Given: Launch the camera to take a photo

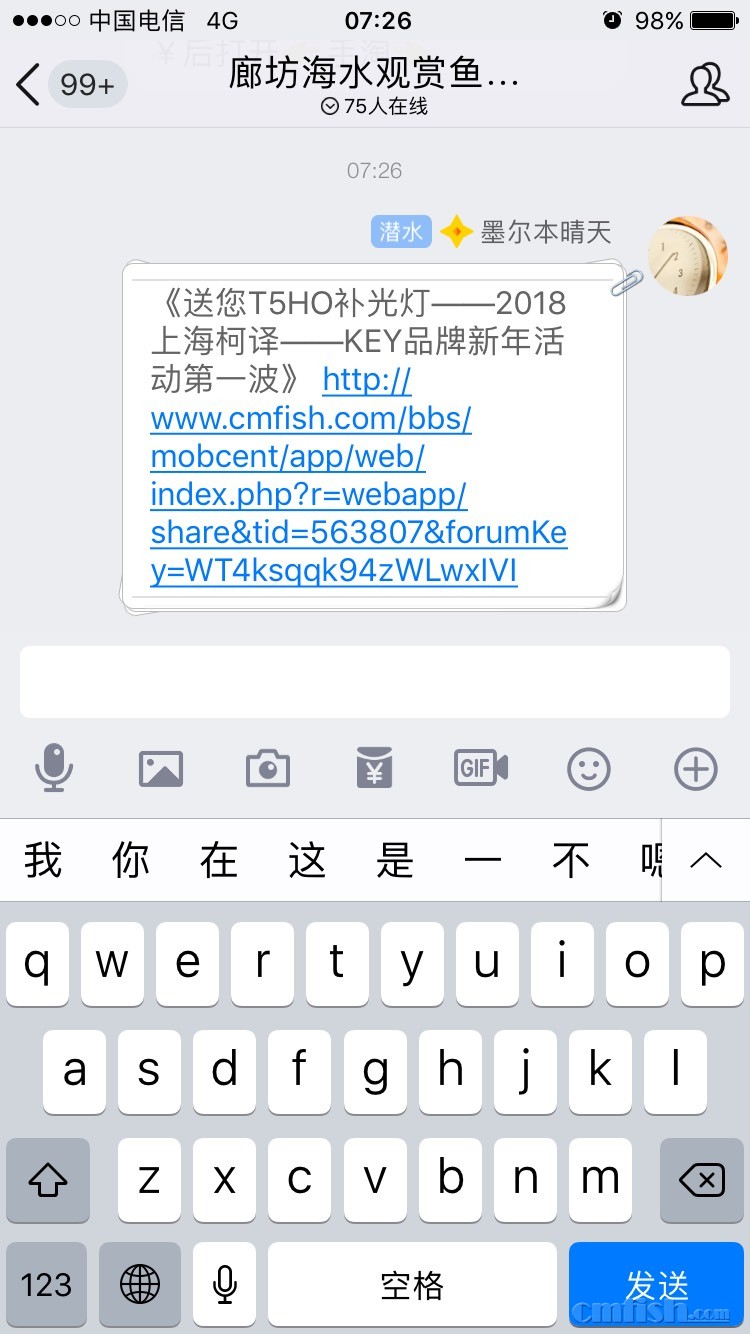Looking at the screenshot, I should pyautogui.click(x=268, y=769).
